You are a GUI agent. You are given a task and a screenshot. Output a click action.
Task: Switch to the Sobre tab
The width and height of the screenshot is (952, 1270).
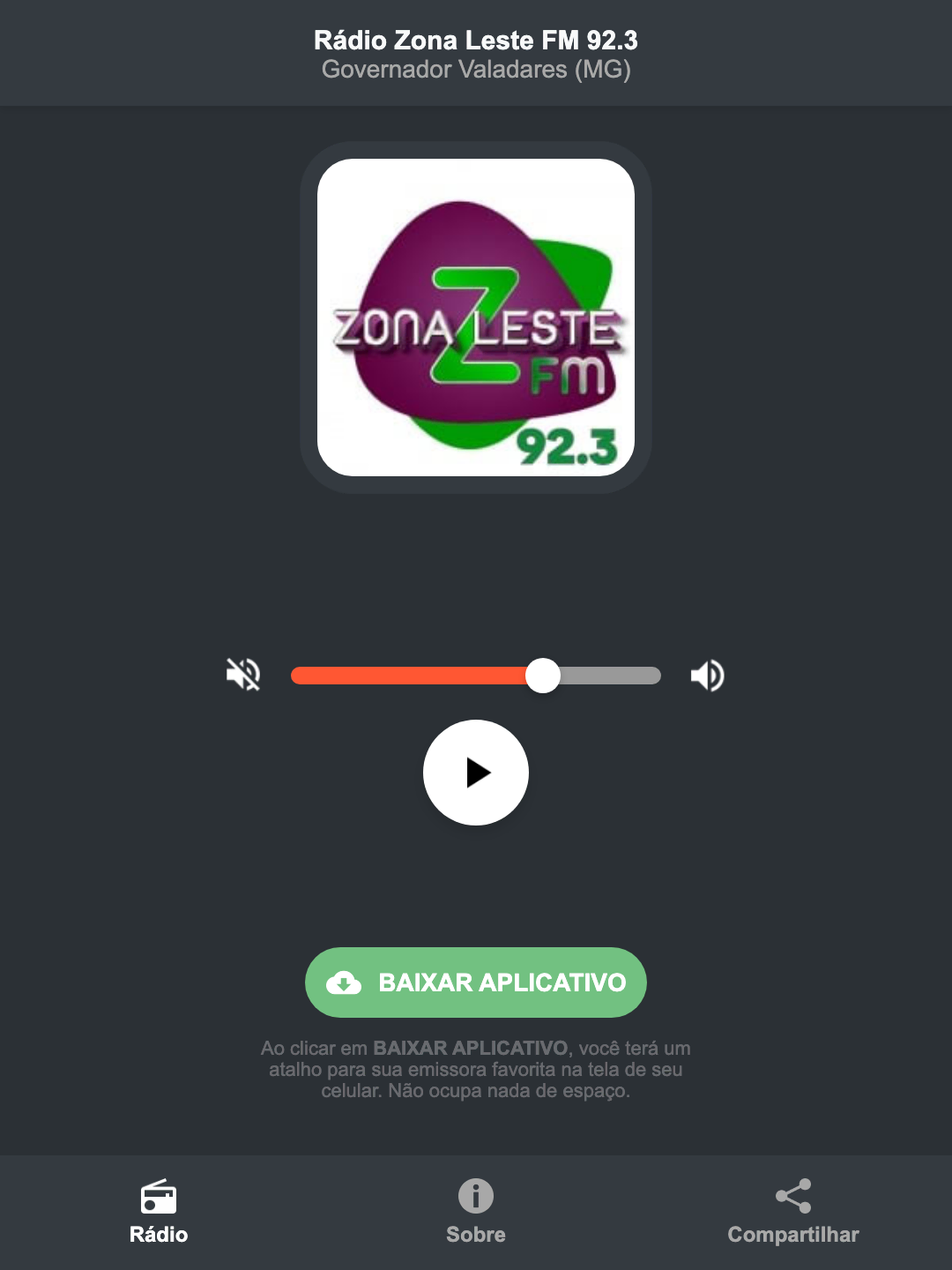tap(475, 1235)
